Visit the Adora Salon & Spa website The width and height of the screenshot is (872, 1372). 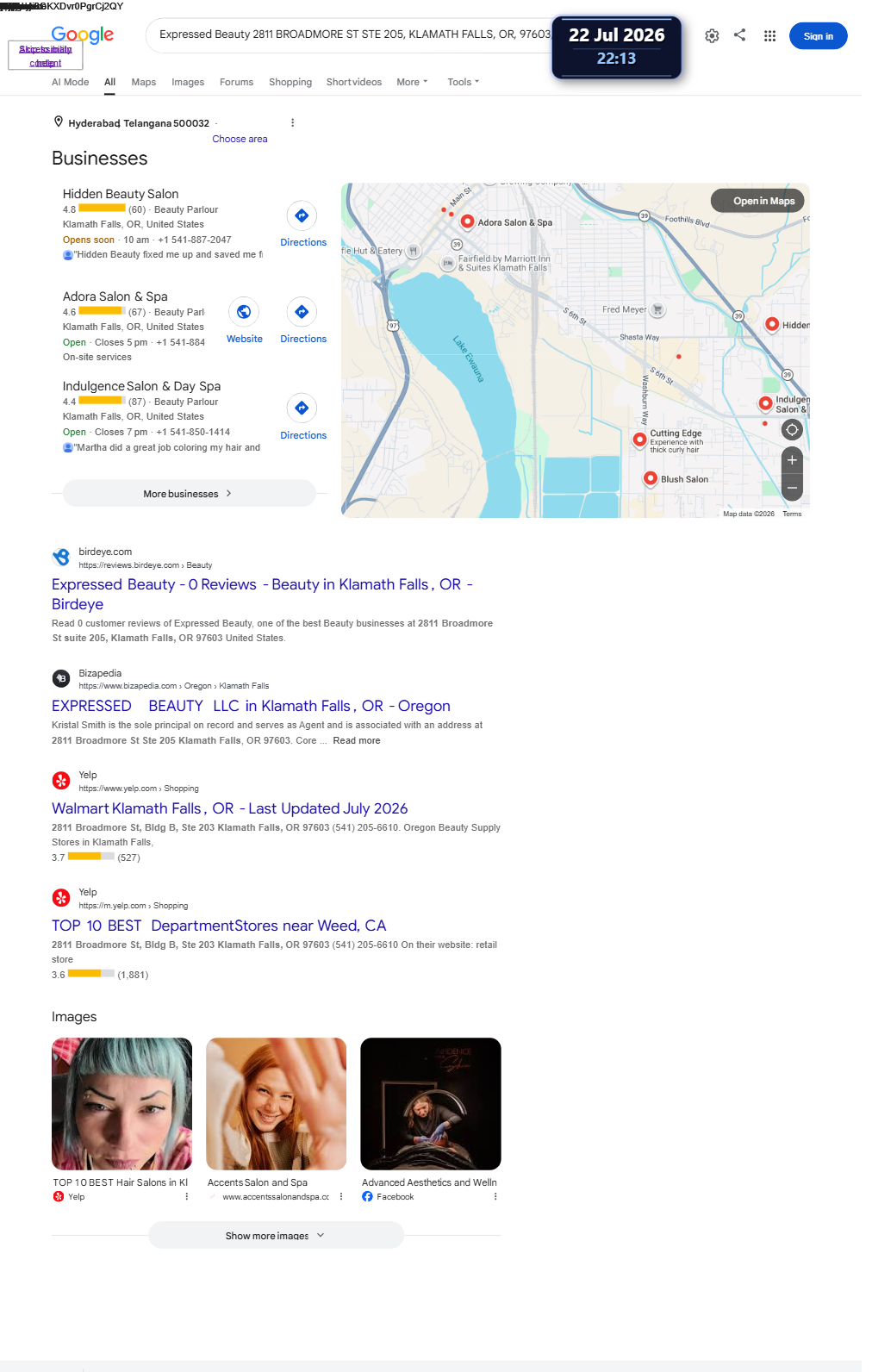tap(245, 321)
